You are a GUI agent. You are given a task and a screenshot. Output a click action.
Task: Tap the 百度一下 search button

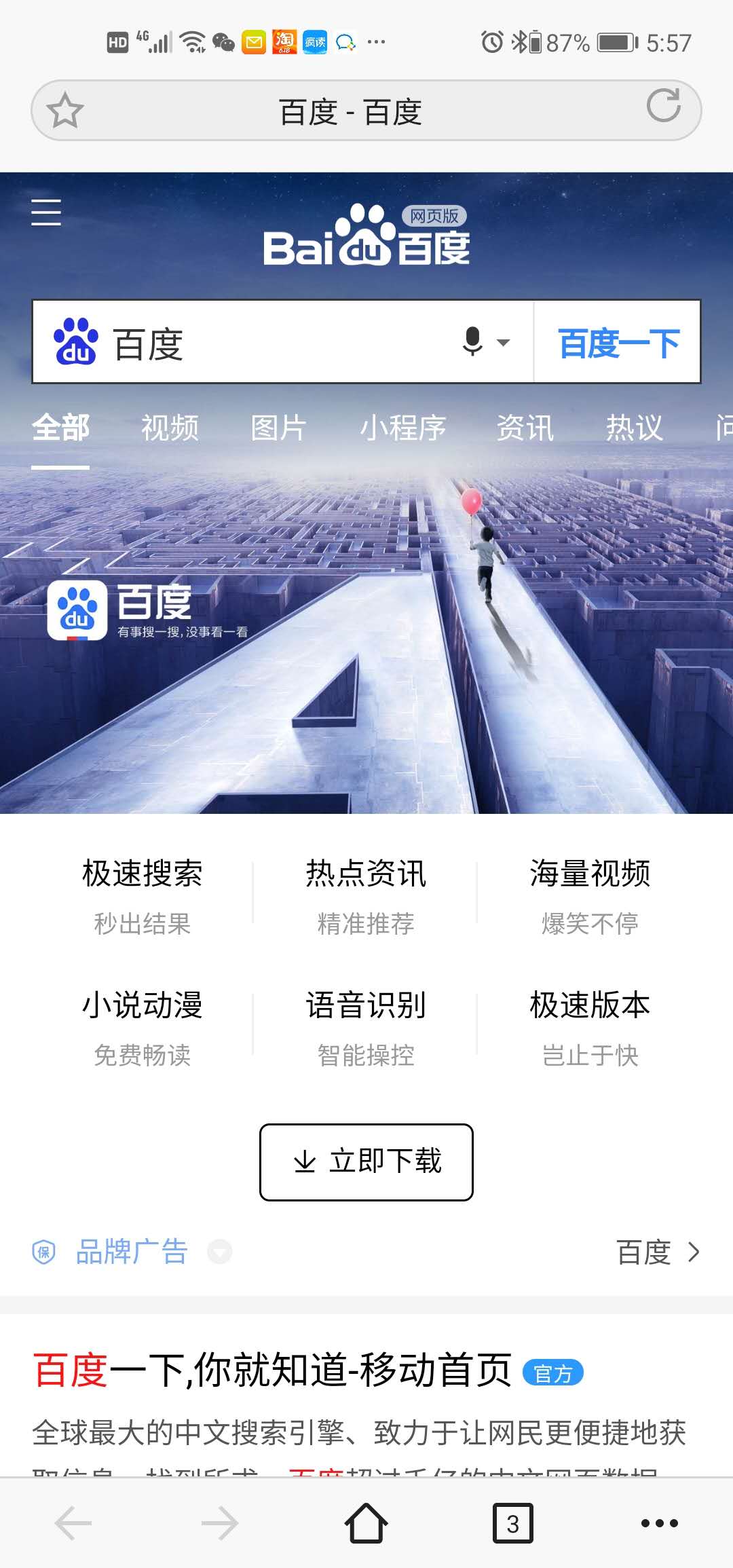pyautogui.click(x=618, y=343)
